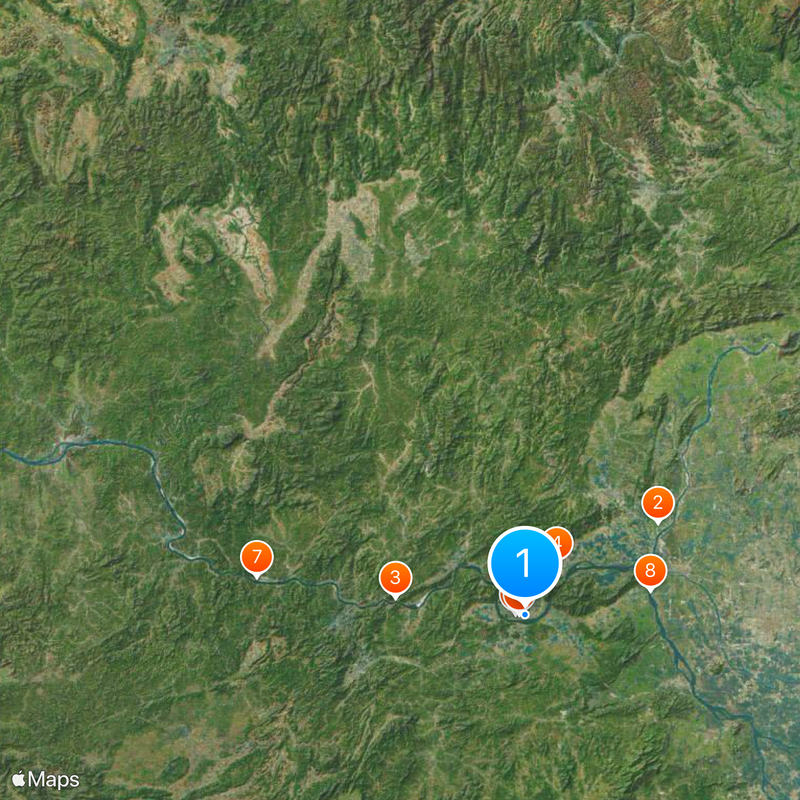Open the Apple Maps attribution link

coord(46,778)
